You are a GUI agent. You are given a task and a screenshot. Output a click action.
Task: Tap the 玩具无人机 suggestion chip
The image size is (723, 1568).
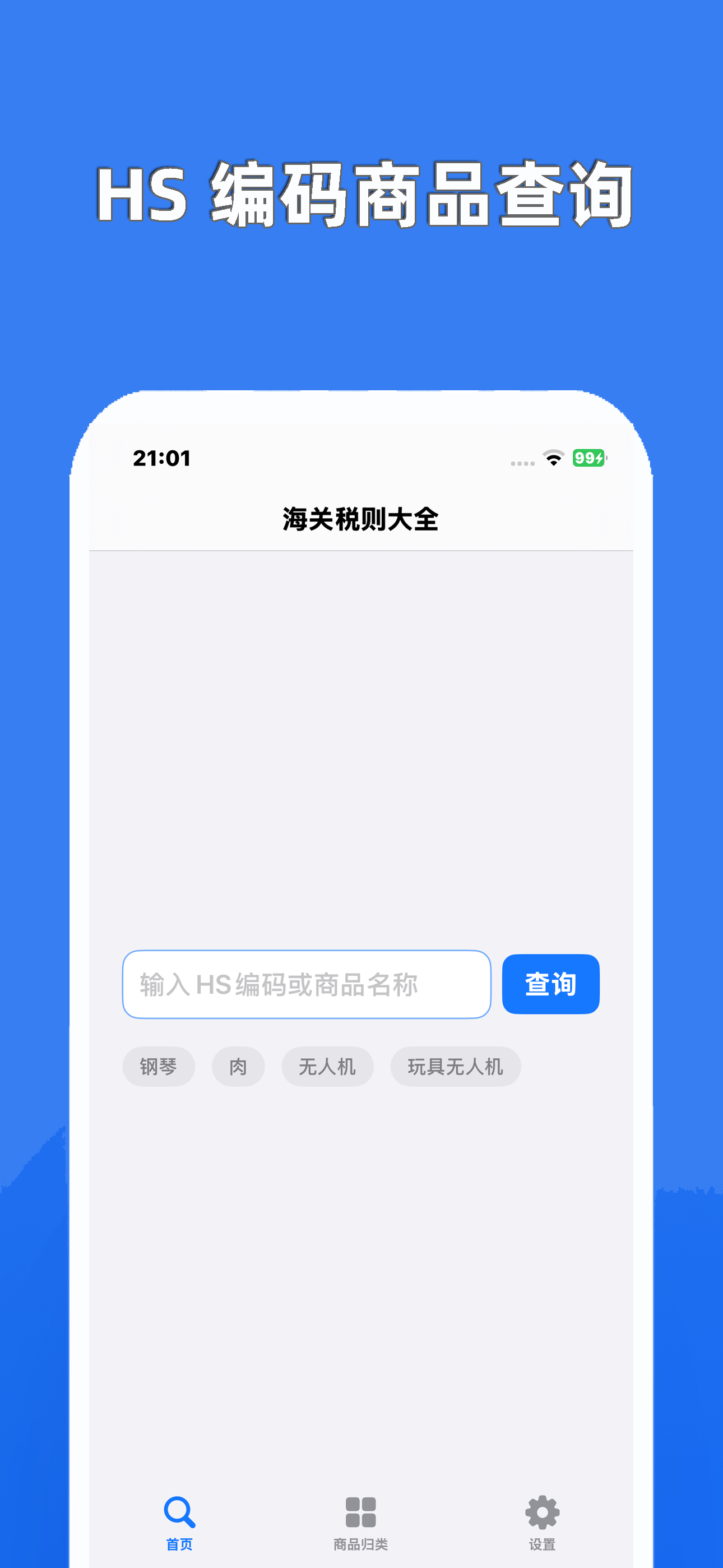pos(456,1067)
